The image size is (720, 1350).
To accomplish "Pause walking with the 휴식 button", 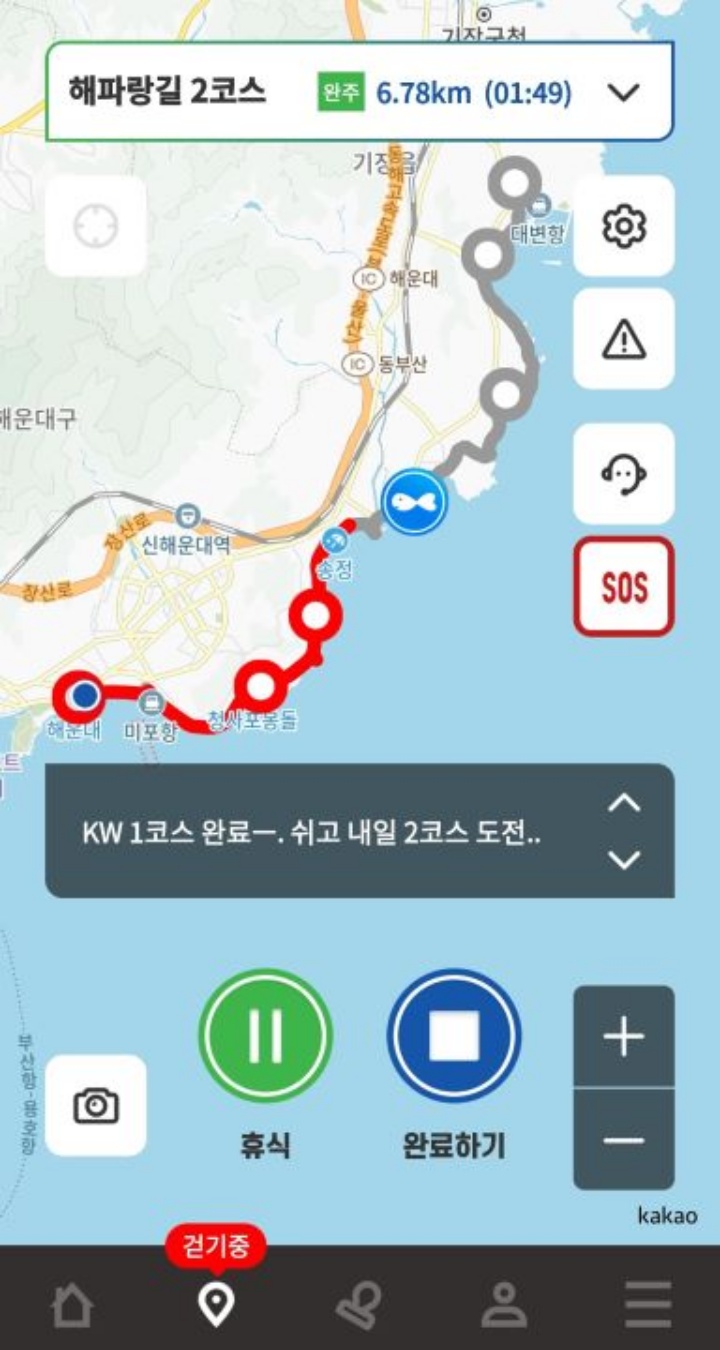I will pos(265,1036).
